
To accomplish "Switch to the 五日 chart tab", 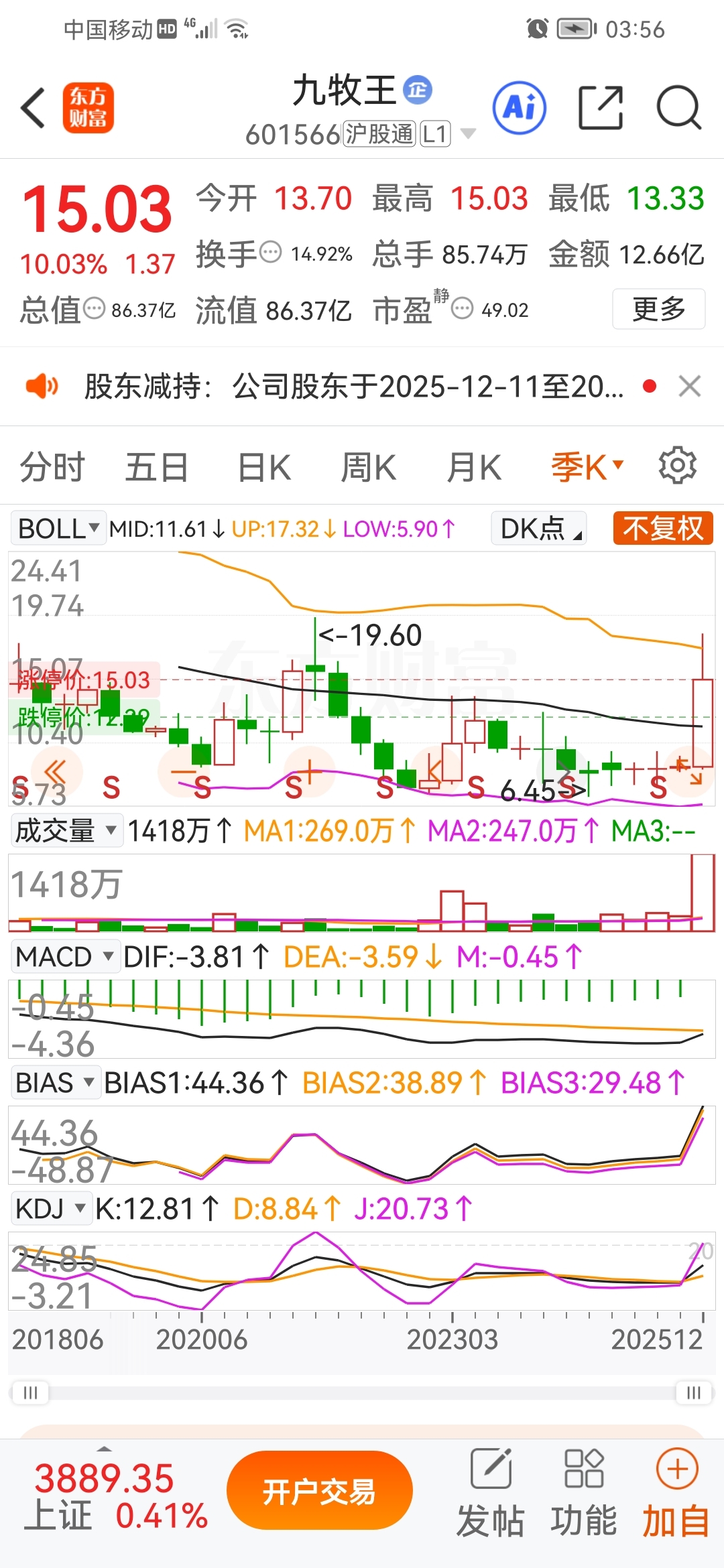I will pyautogui.click(x=157, y=467).
